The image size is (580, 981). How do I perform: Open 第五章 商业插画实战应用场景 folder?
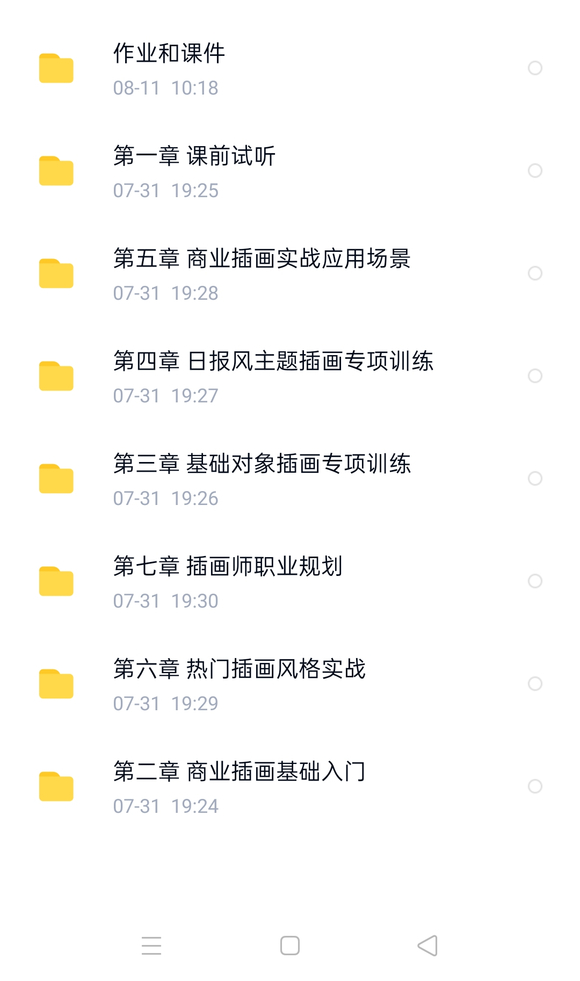[290, 273]
